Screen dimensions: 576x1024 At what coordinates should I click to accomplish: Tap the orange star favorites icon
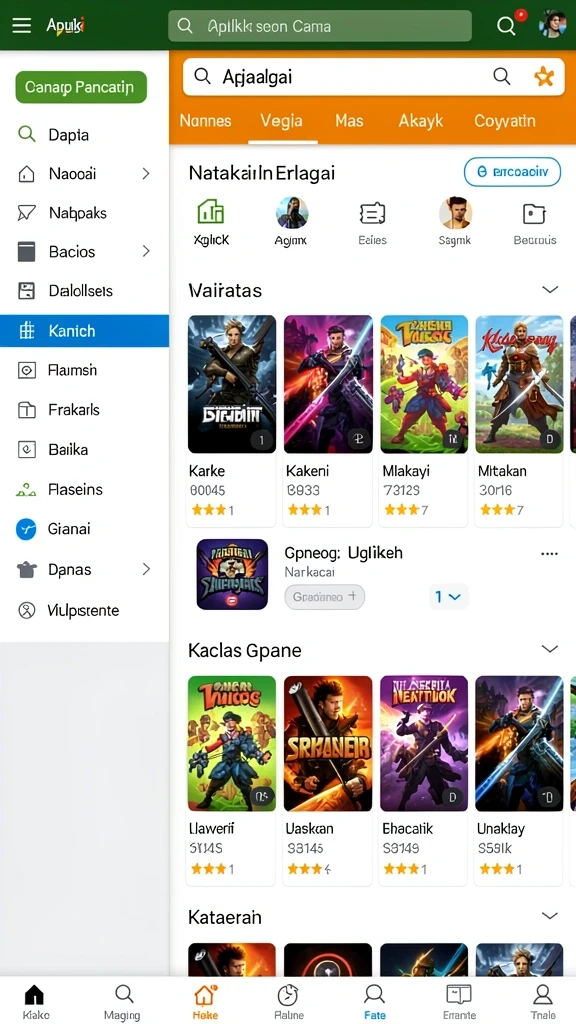point(544,77)
